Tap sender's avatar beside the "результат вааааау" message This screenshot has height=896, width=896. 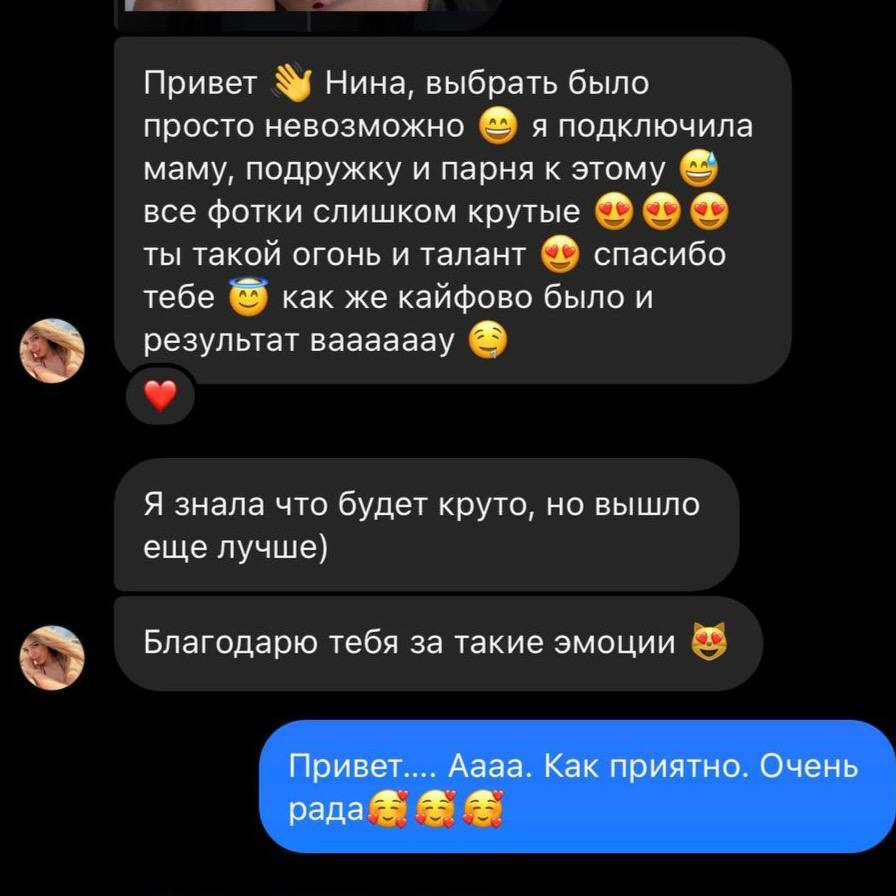pyautogui.click(x=52, y=351)
